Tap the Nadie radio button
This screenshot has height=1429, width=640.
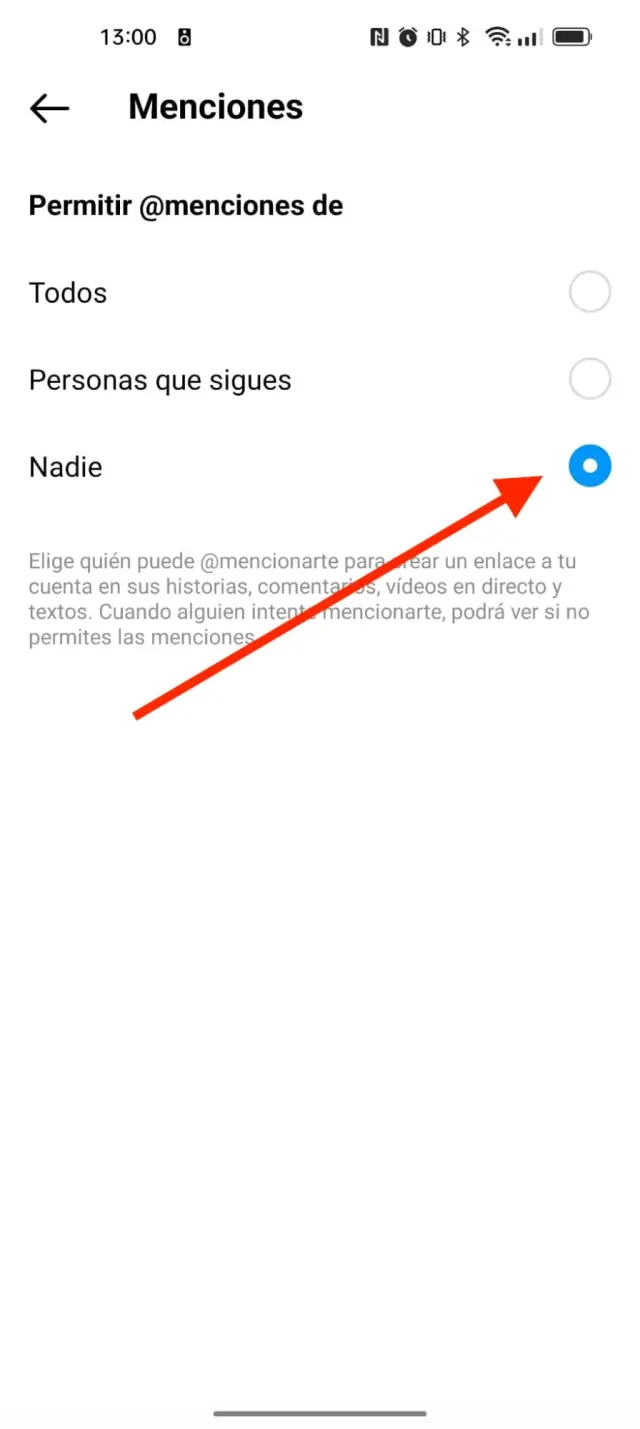[589, 466]
